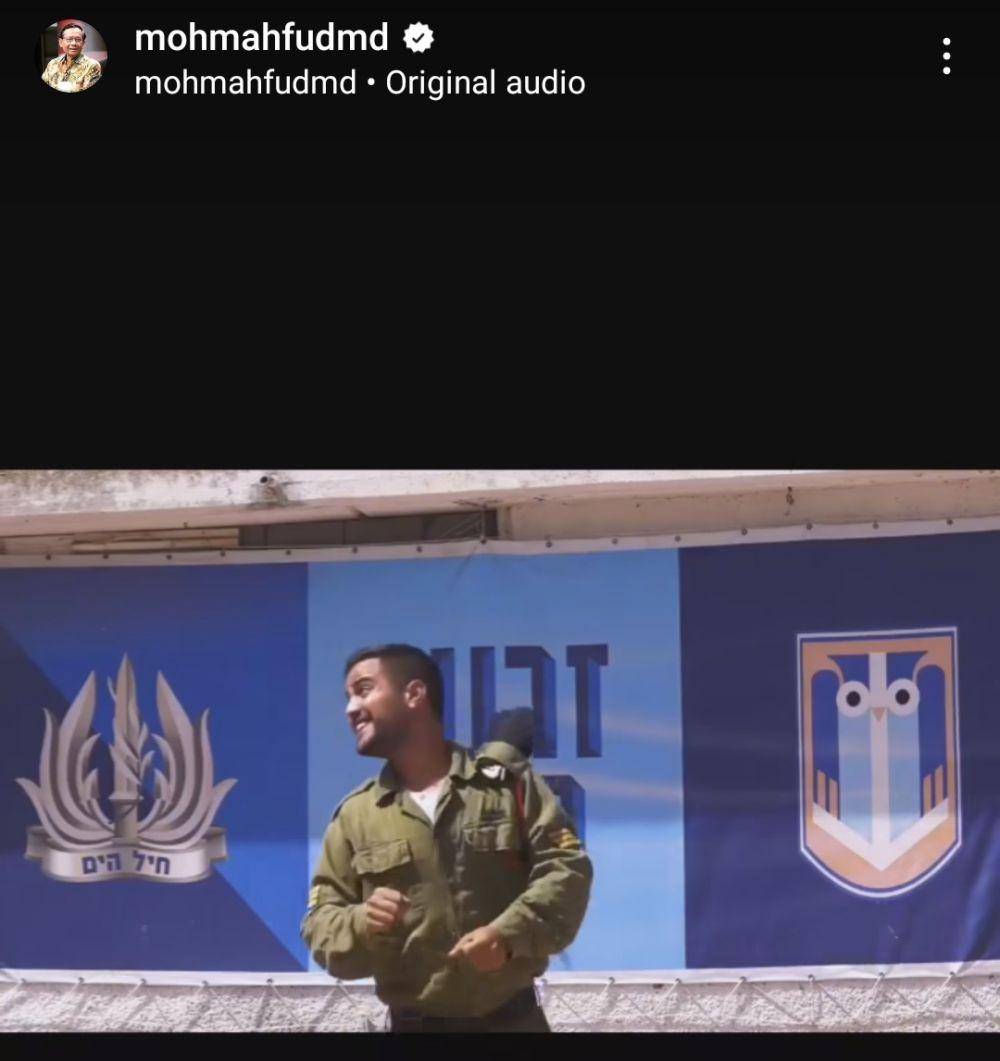Open mohmahfudmd's profile picture
This screenshot has height=1061, width=1000.
coord(72,56)
